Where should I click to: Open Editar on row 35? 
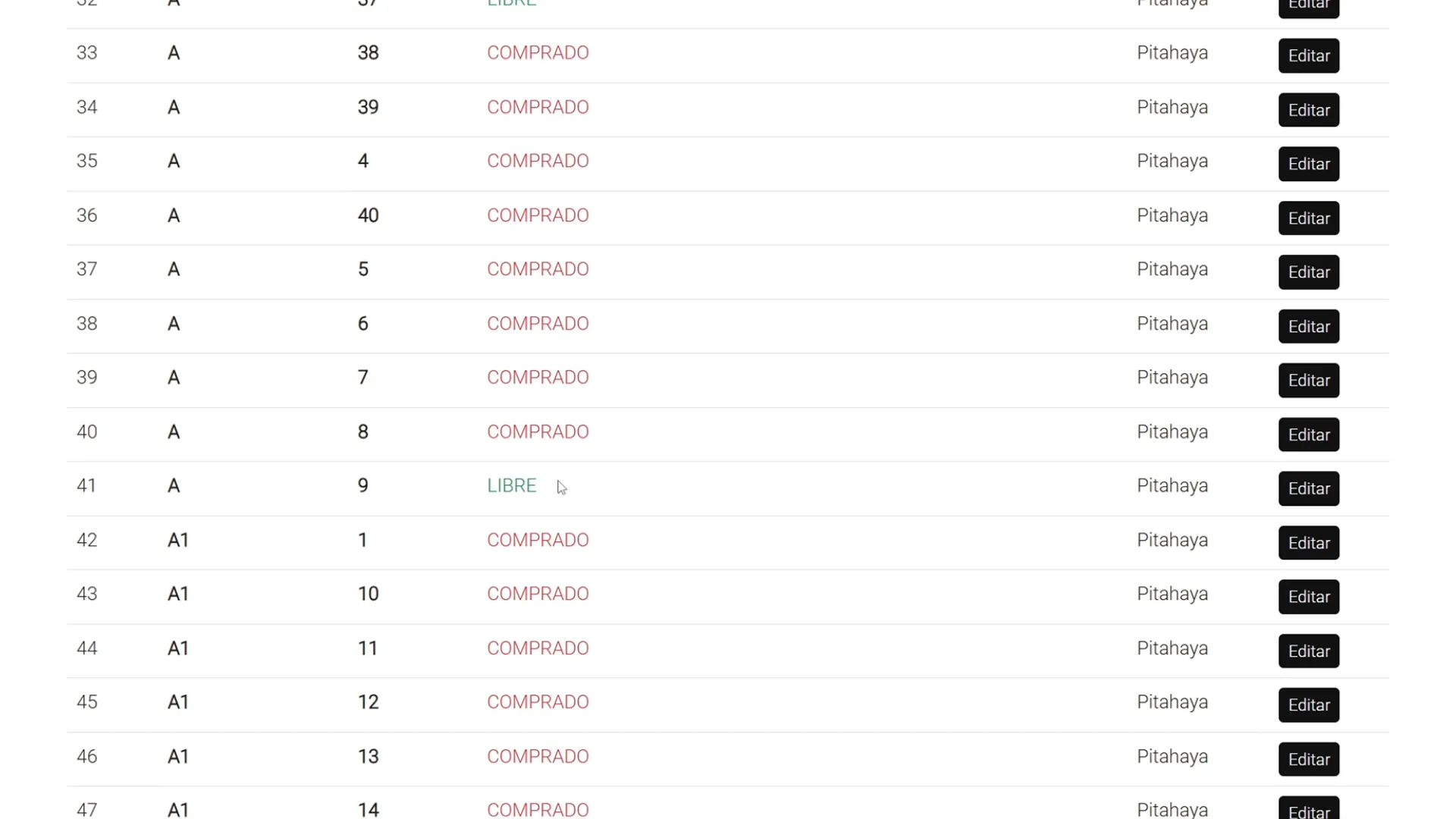1308,164
